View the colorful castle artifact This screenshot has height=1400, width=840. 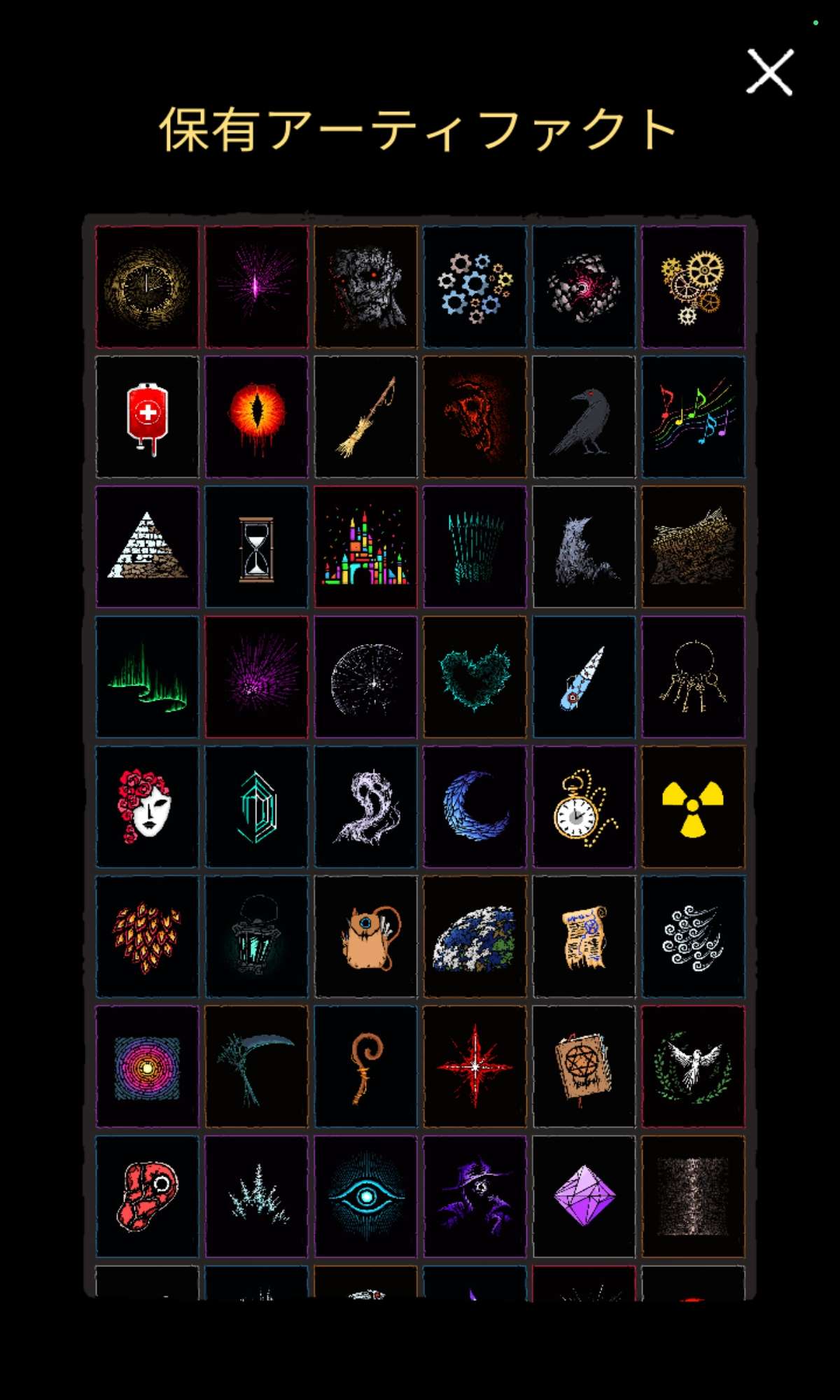[x=365, y=547]
